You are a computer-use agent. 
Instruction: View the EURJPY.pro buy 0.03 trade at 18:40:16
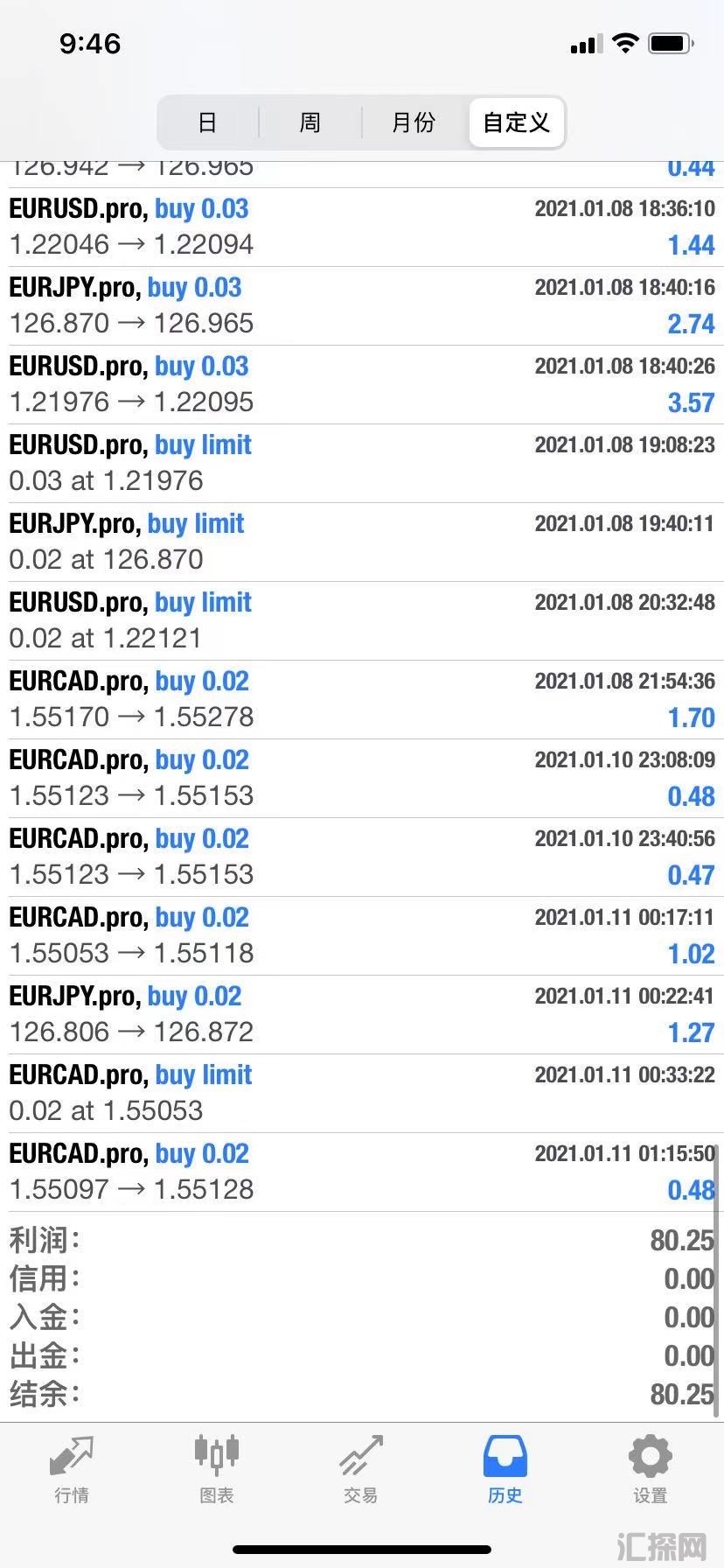[362, 306]
